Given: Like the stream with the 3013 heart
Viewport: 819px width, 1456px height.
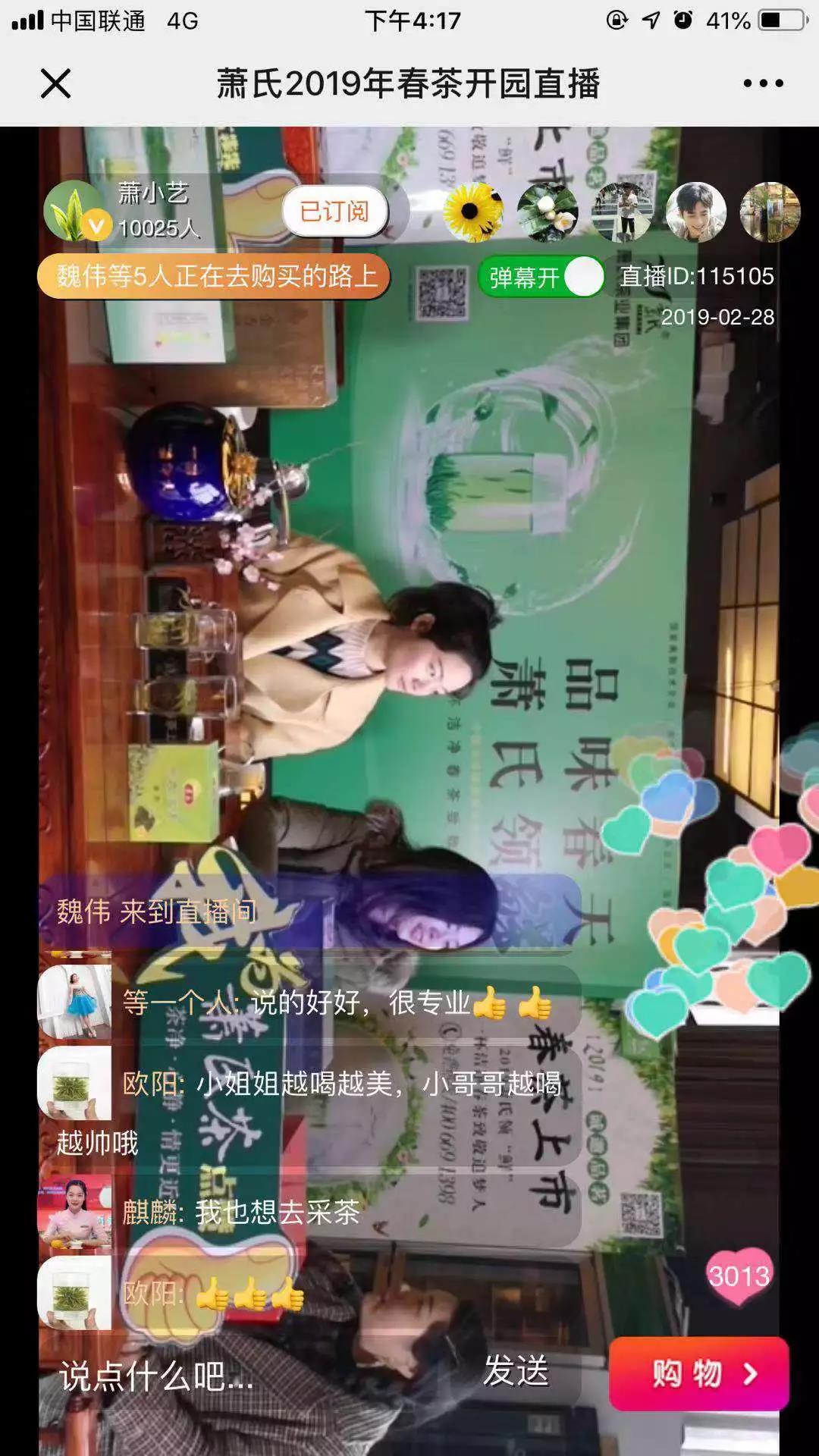Looking at the screenshot, I should pyautogui.click(x=739, y=1276).
